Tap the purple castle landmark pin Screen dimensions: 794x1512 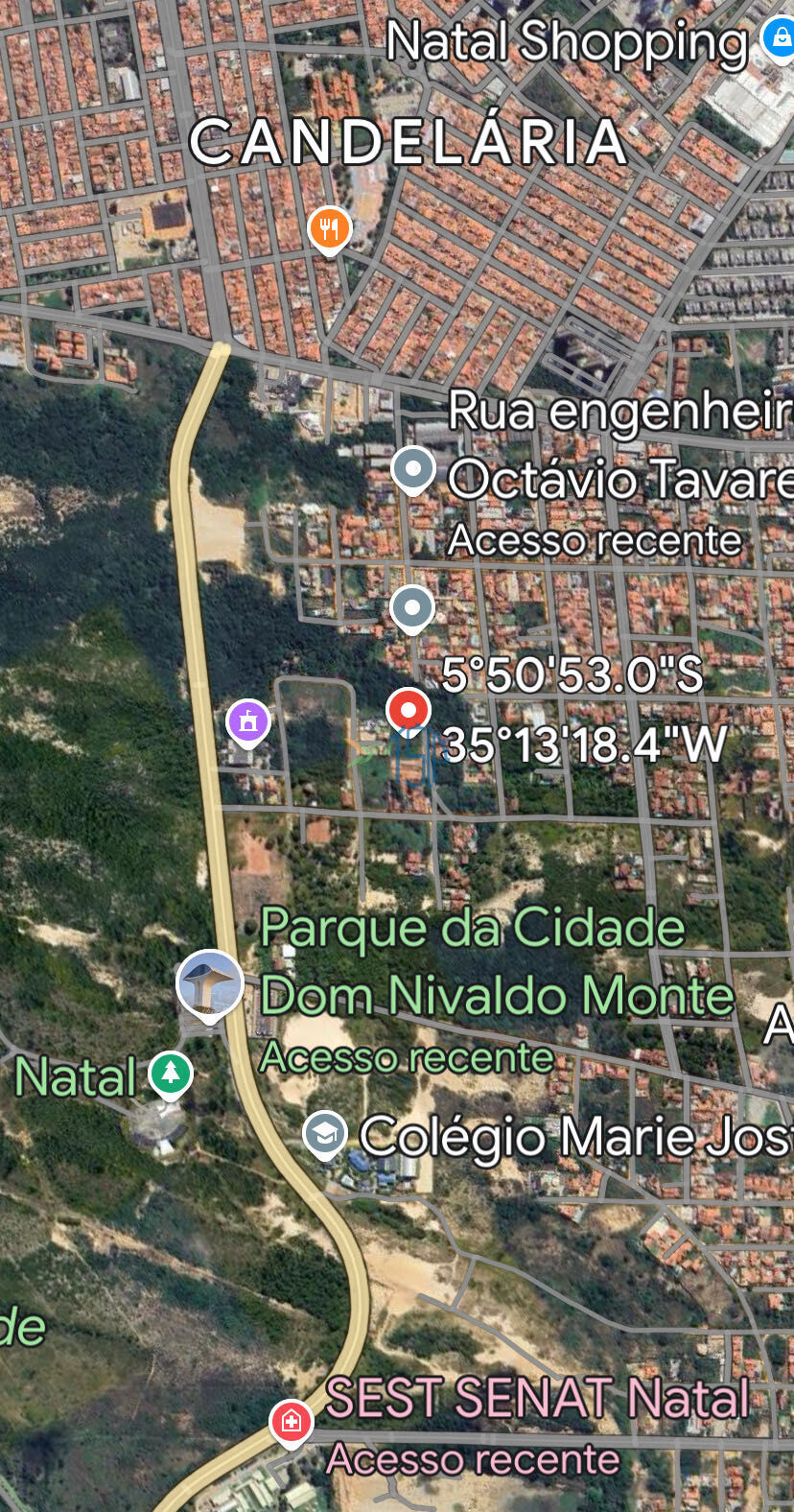tap(248, 721)
